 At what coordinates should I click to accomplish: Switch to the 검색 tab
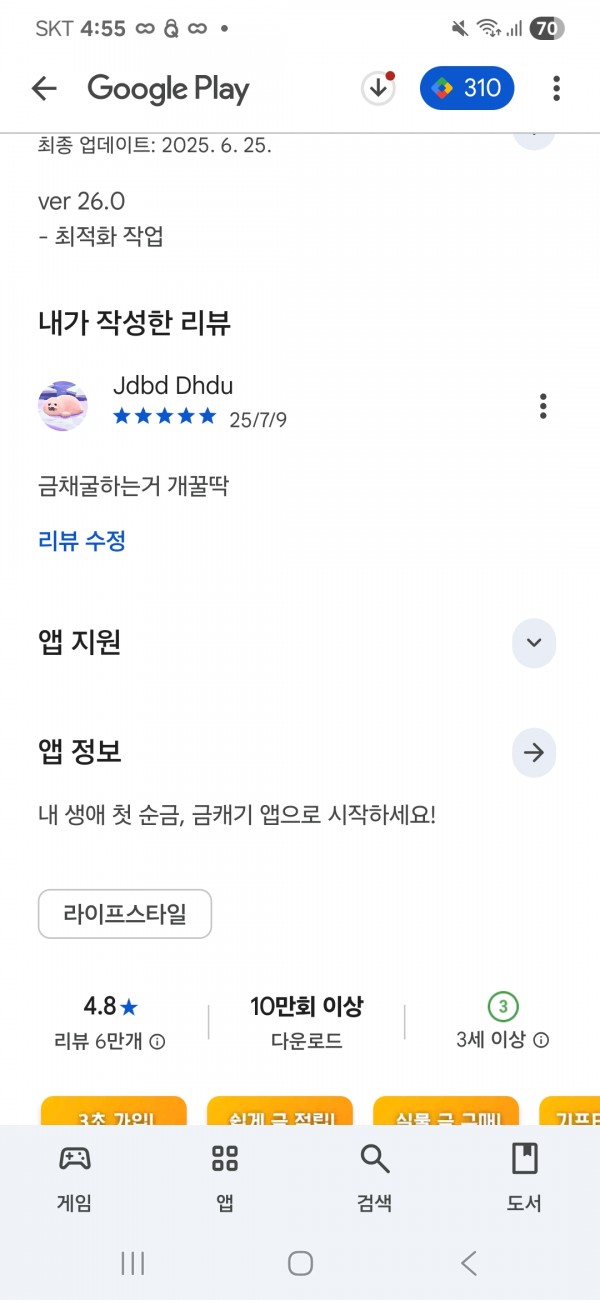(x=375, y=1177)
